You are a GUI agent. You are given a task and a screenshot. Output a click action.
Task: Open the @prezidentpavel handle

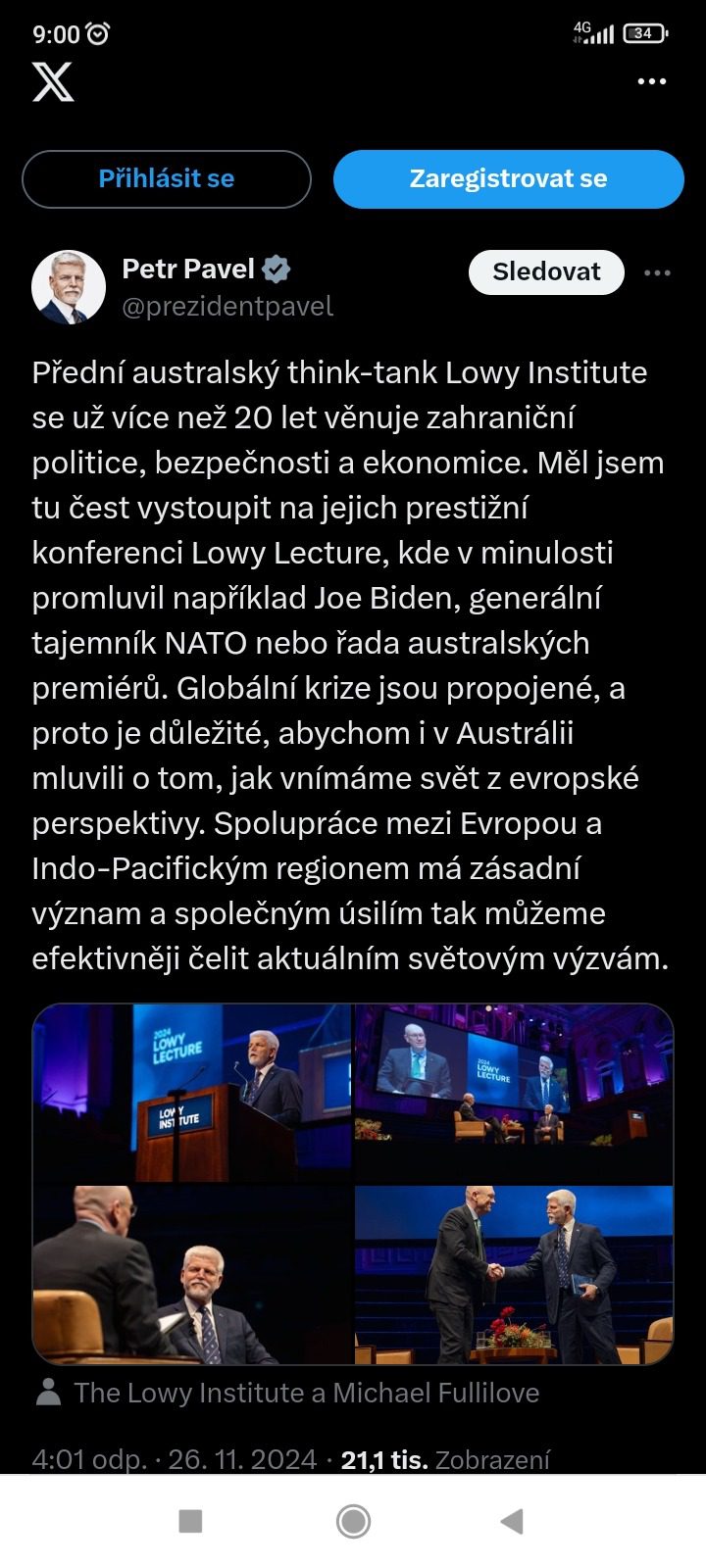point(227,307)
